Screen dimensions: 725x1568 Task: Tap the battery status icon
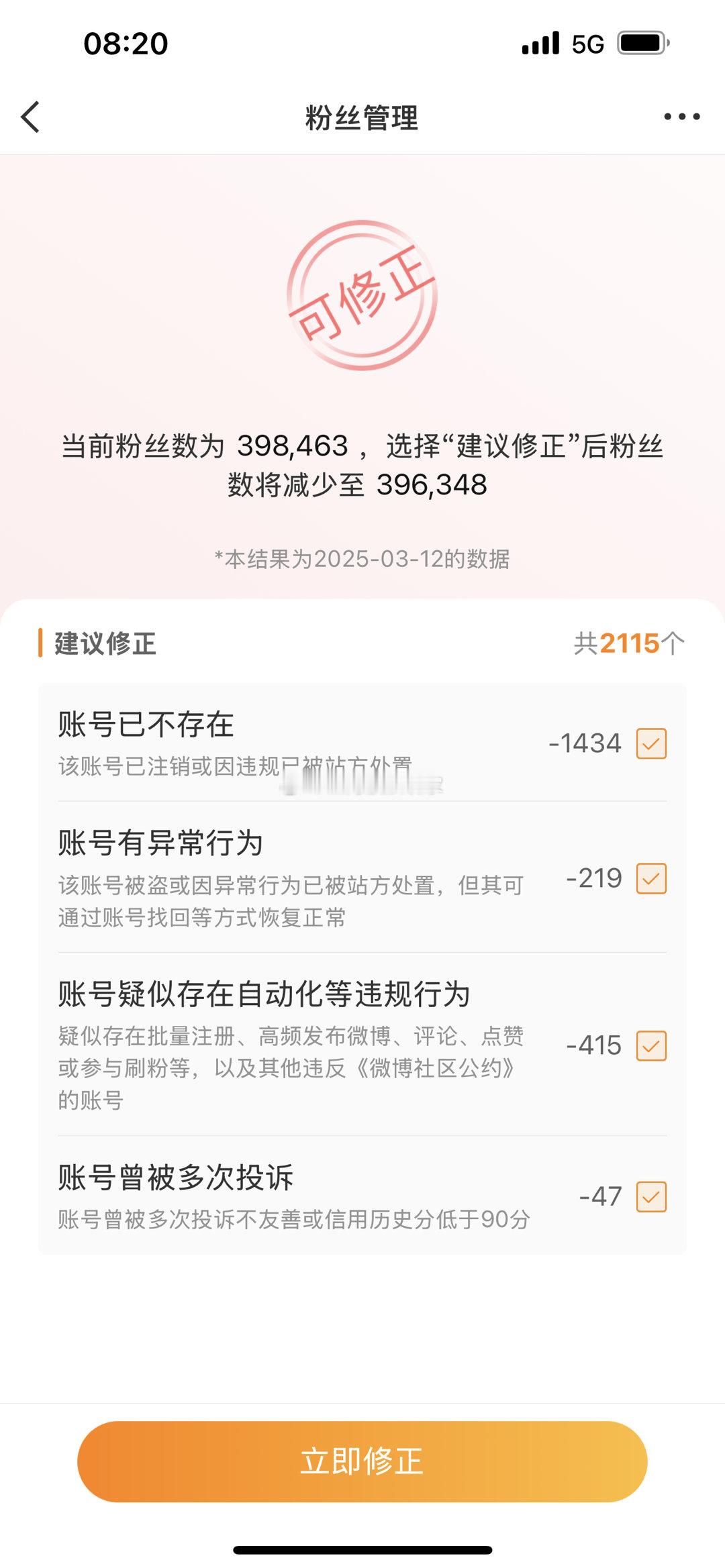coord(642,42)
